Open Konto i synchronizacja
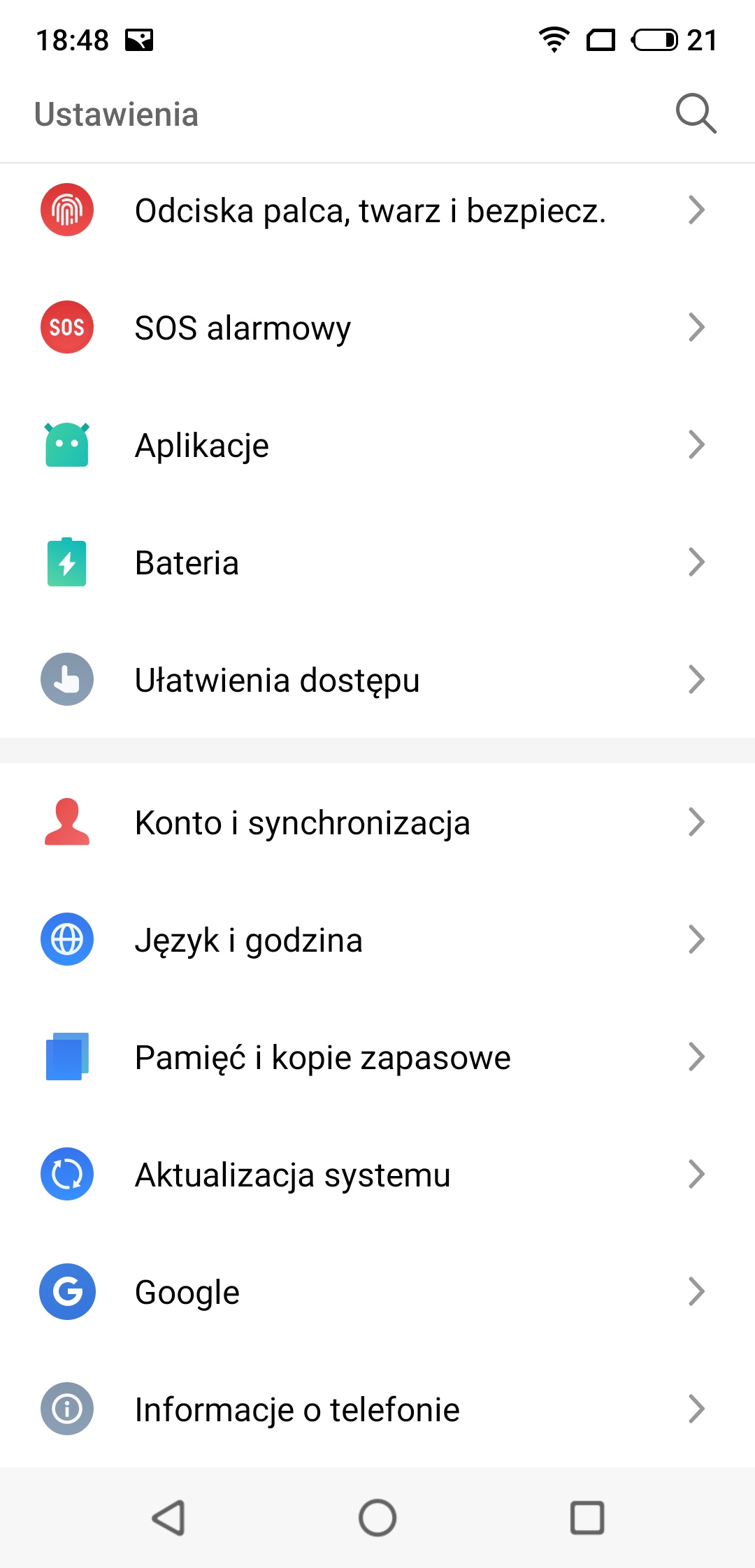The image size is (755, 1568). (377, 822)
